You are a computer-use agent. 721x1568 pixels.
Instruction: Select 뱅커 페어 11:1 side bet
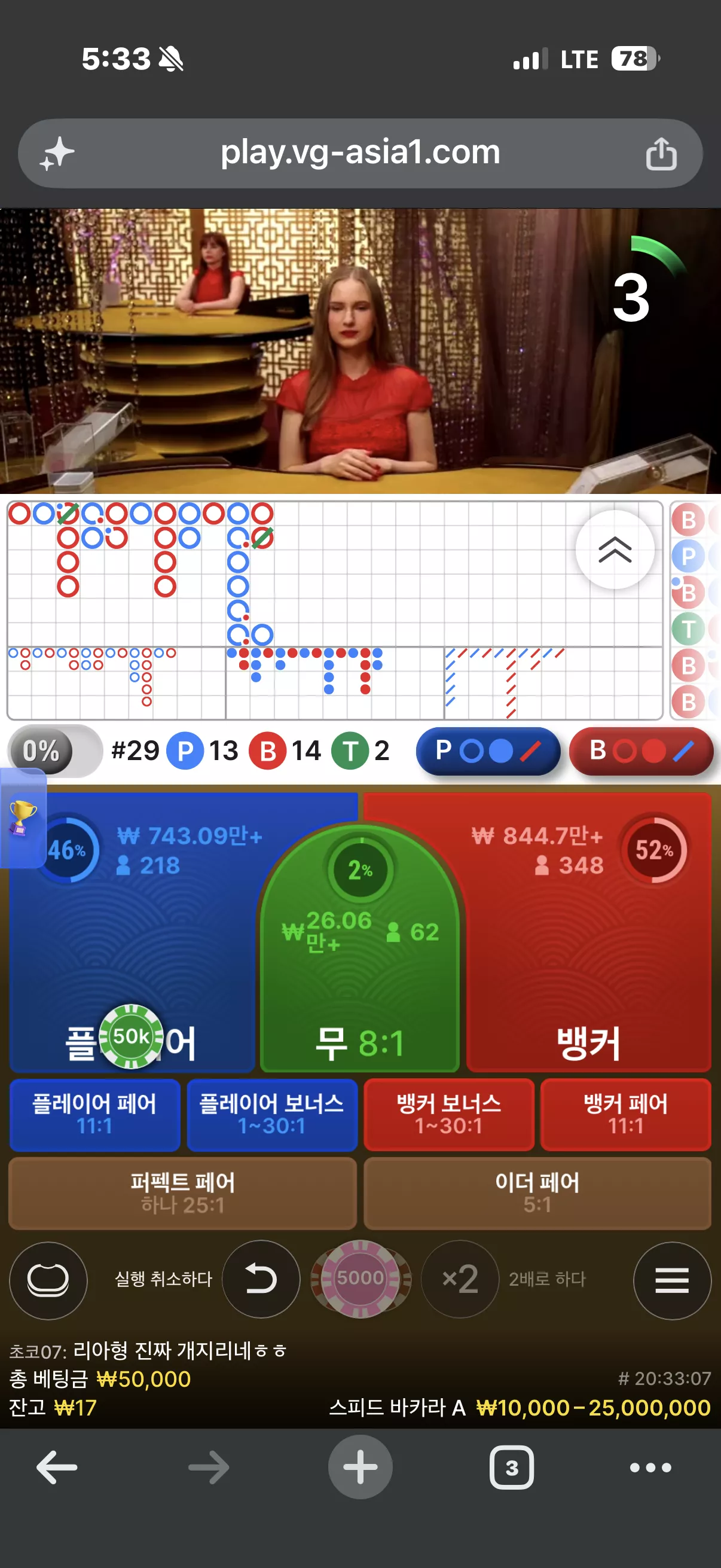coord(625,1115)
